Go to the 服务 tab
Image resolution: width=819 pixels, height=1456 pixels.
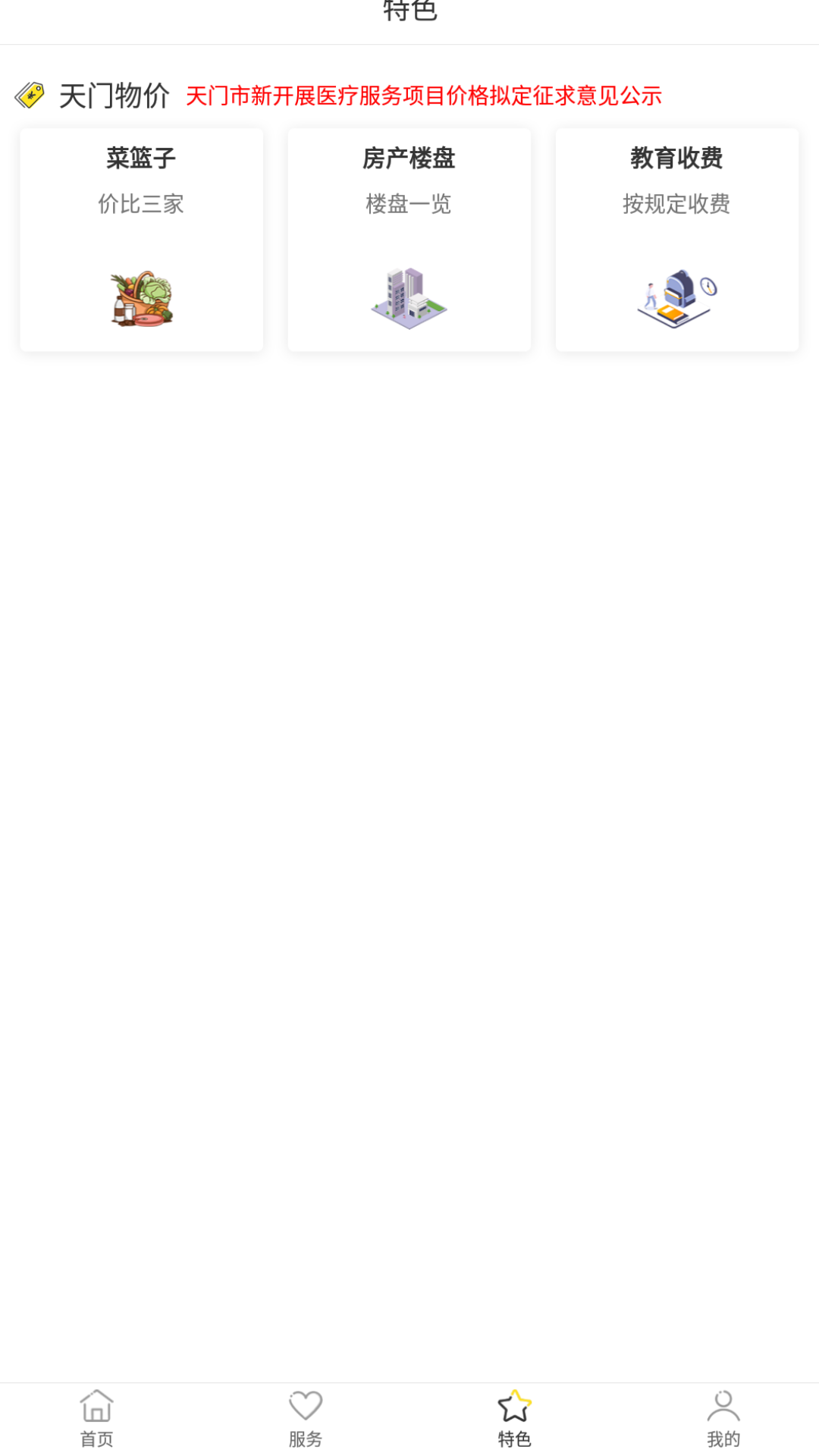306,1418
